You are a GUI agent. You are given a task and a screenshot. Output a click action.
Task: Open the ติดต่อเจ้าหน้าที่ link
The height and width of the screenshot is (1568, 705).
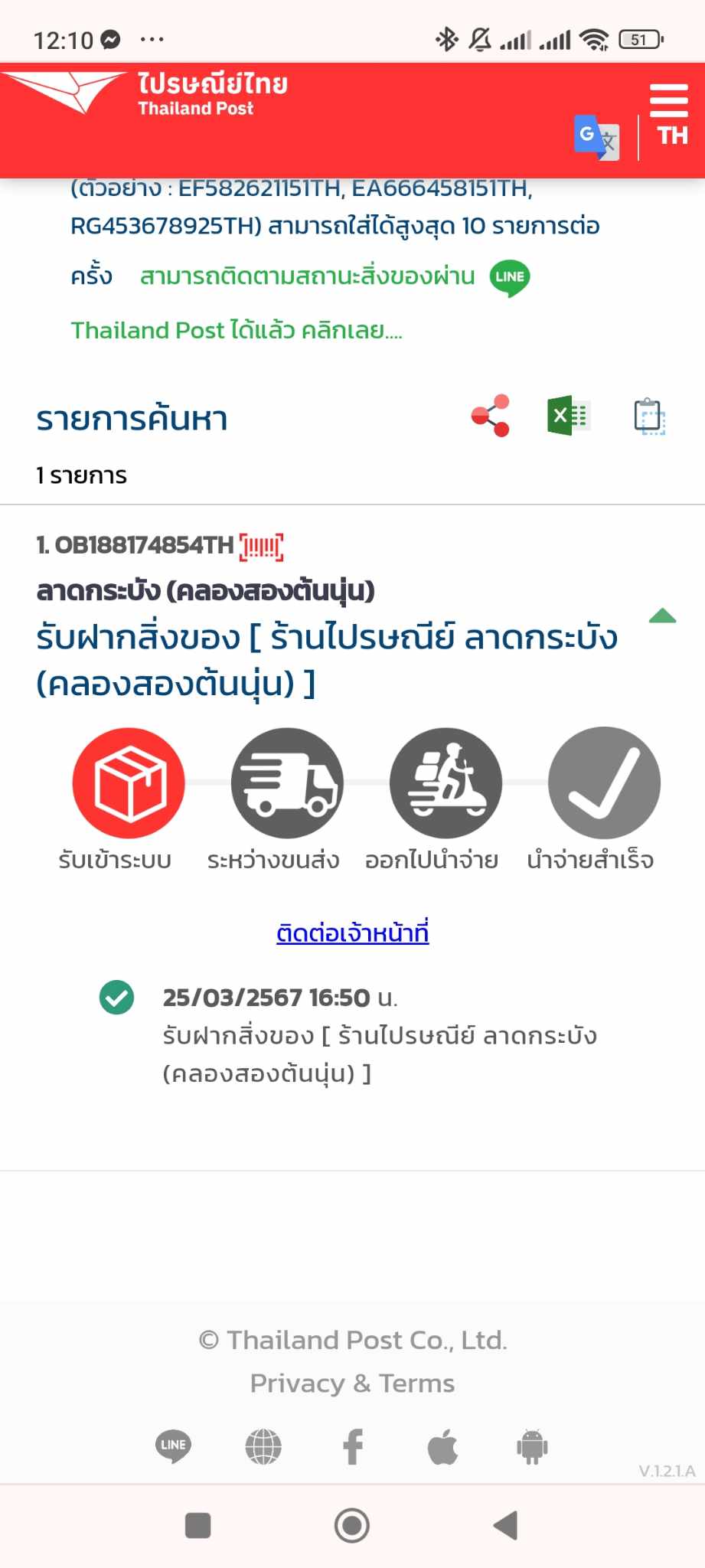[353, 933]
